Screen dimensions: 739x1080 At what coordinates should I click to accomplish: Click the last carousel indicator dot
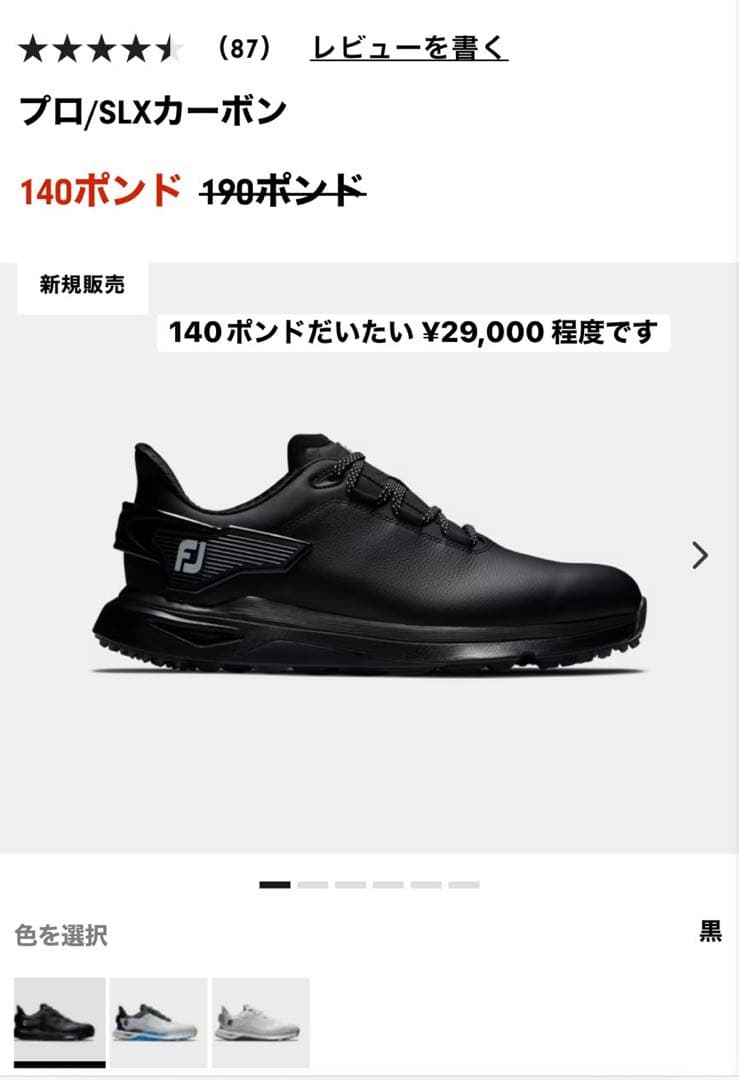[462, 885]
